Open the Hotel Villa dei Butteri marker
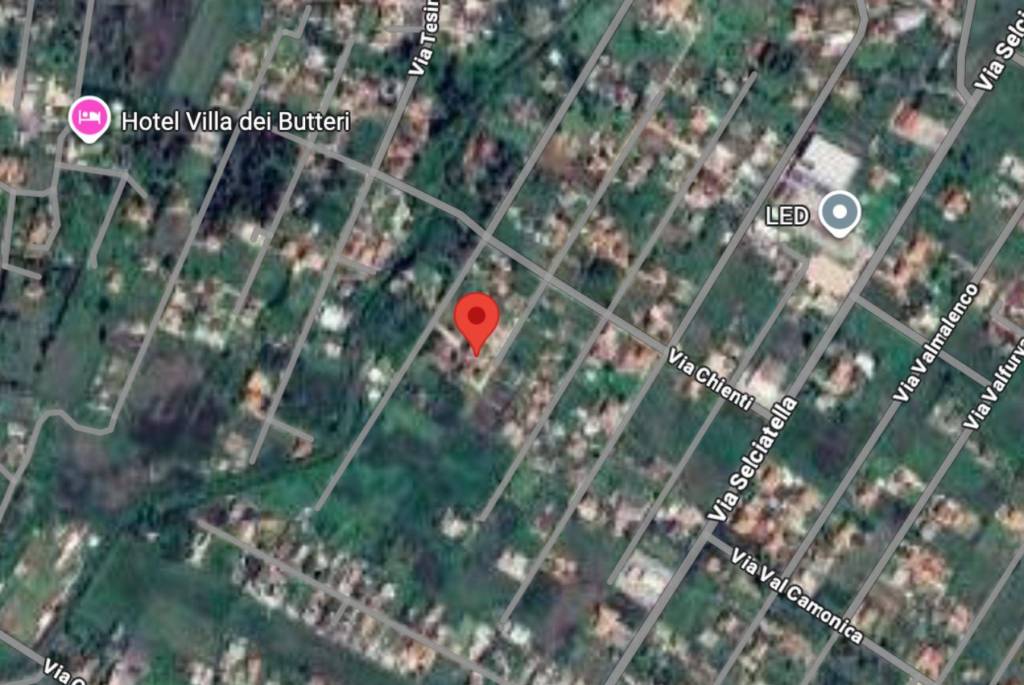1024x685 pixels. coord(89,118)
